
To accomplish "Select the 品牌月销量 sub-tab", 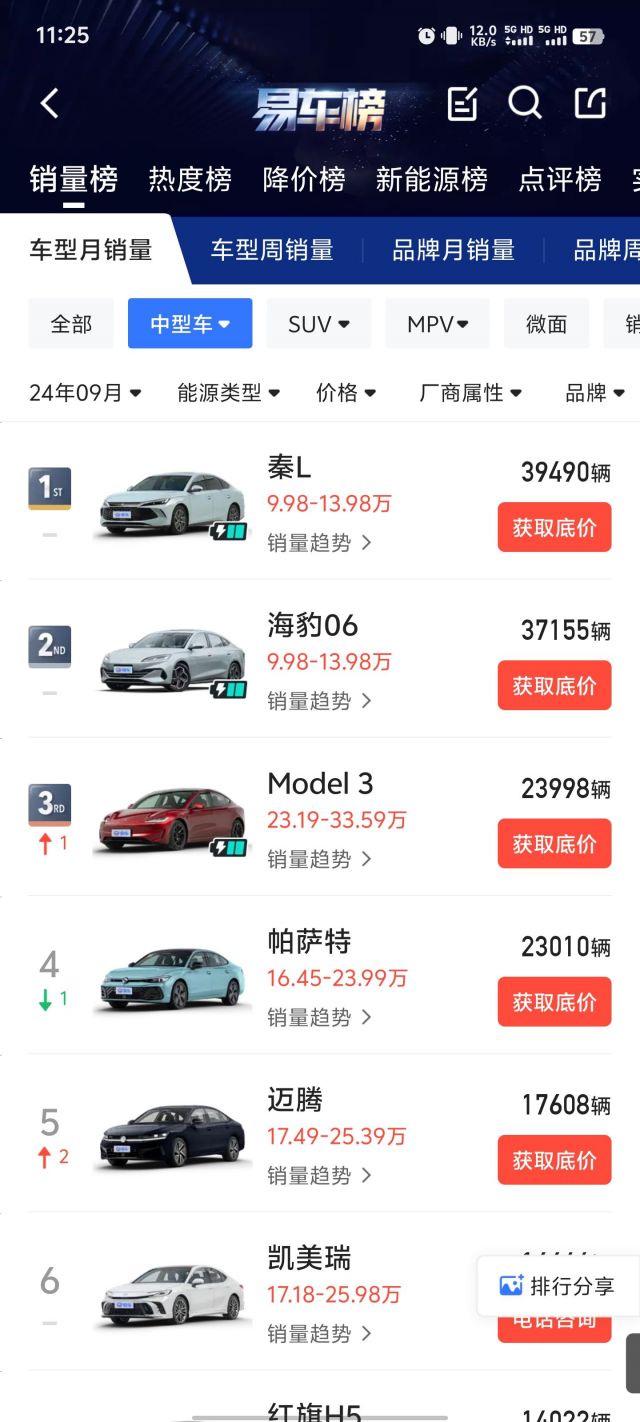I will coord(453,250).
